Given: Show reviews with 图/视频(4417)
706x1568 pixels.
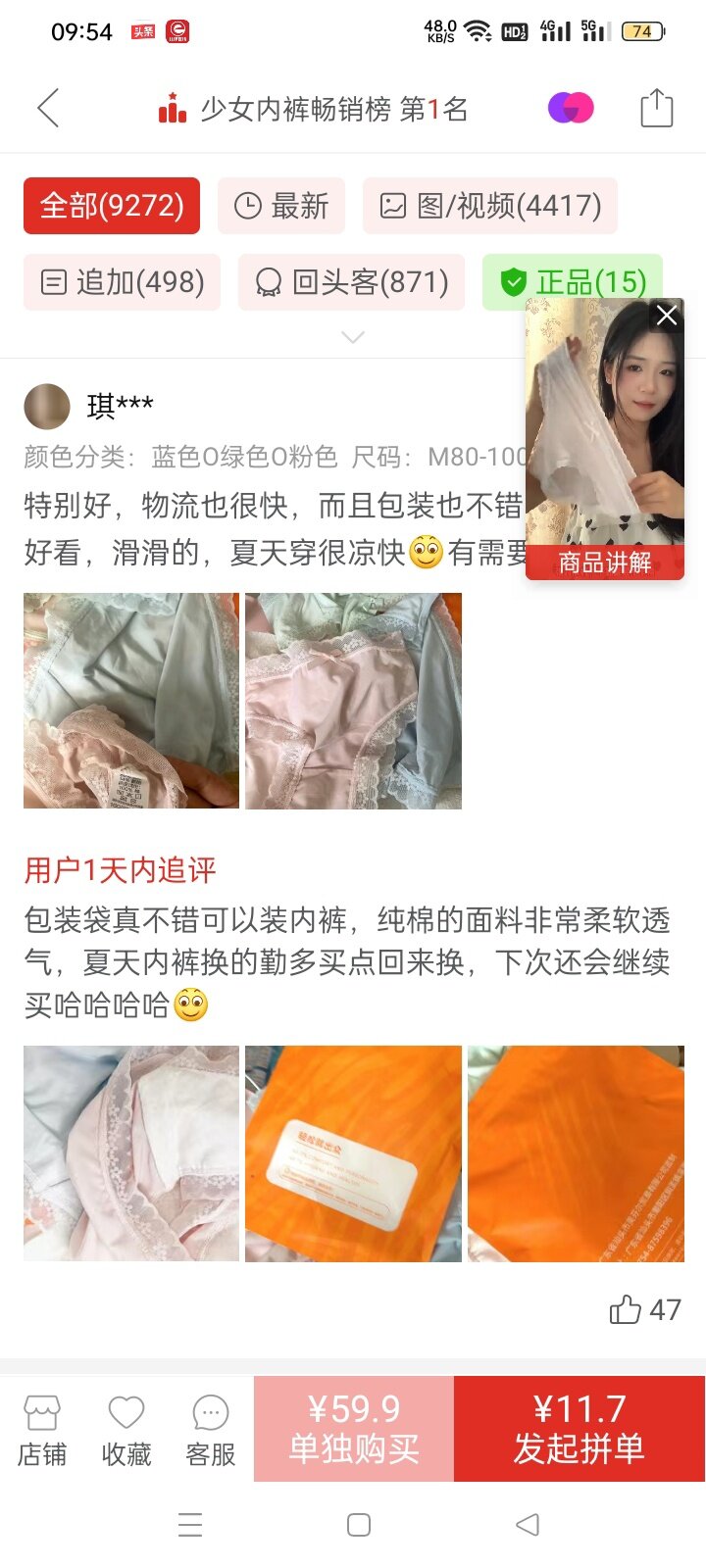Looking at the screenshot, I should point(490,206).
